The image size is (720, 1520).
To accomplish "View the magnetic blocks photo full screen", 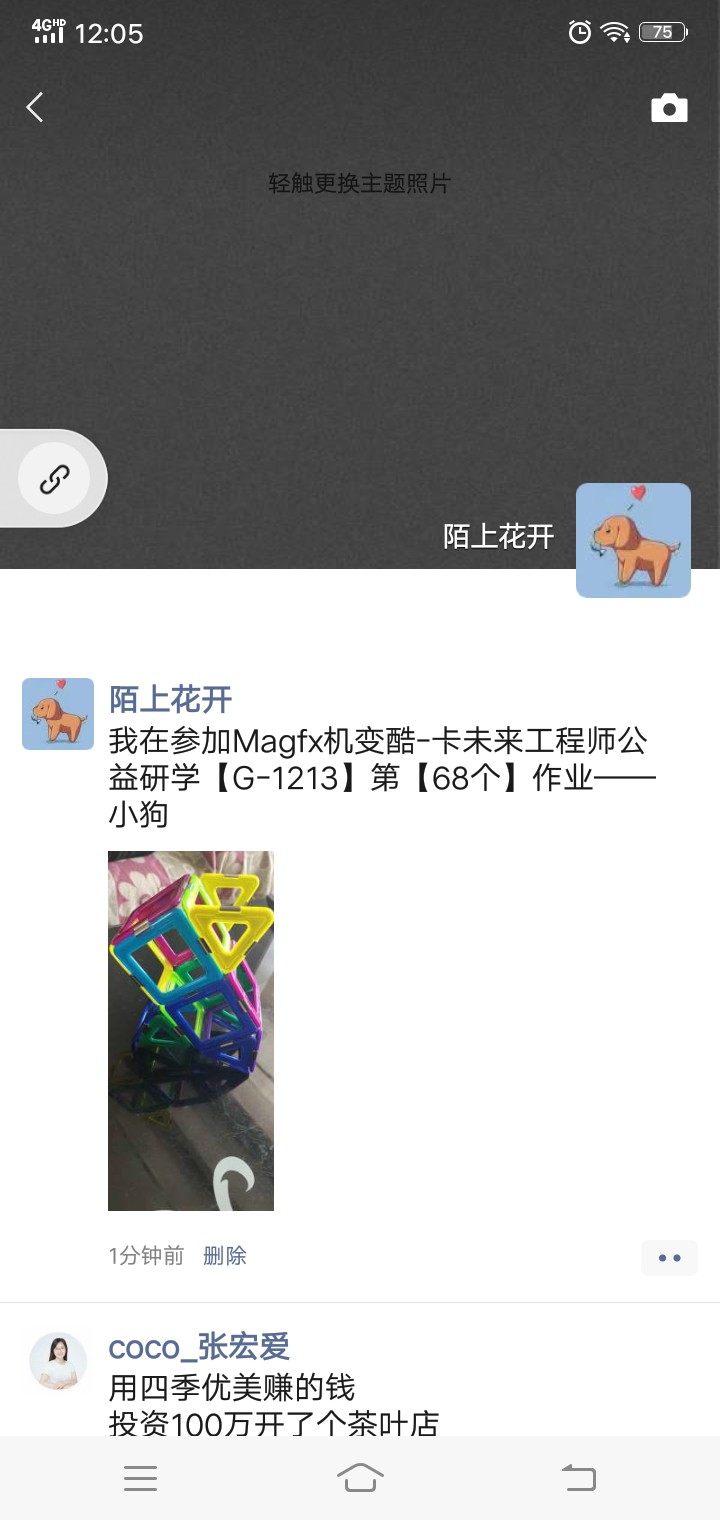I will (191, 1030).
